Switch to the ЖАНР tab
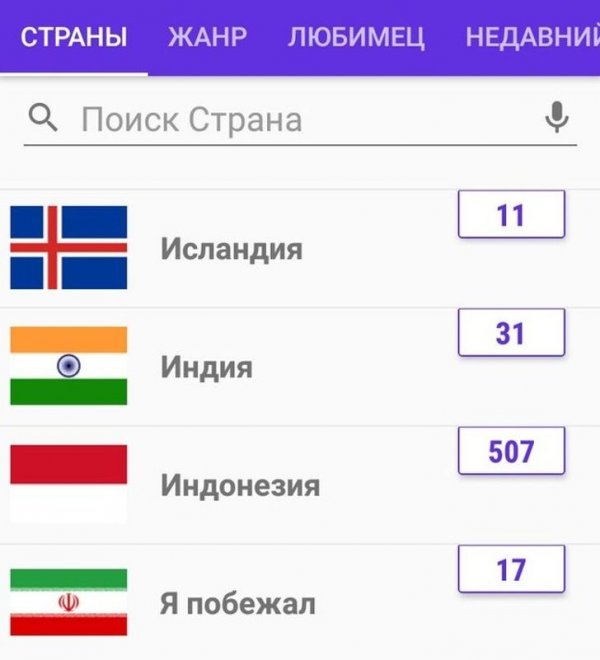Viewport: 600px width, 660px height. click(x=207, y=38)
